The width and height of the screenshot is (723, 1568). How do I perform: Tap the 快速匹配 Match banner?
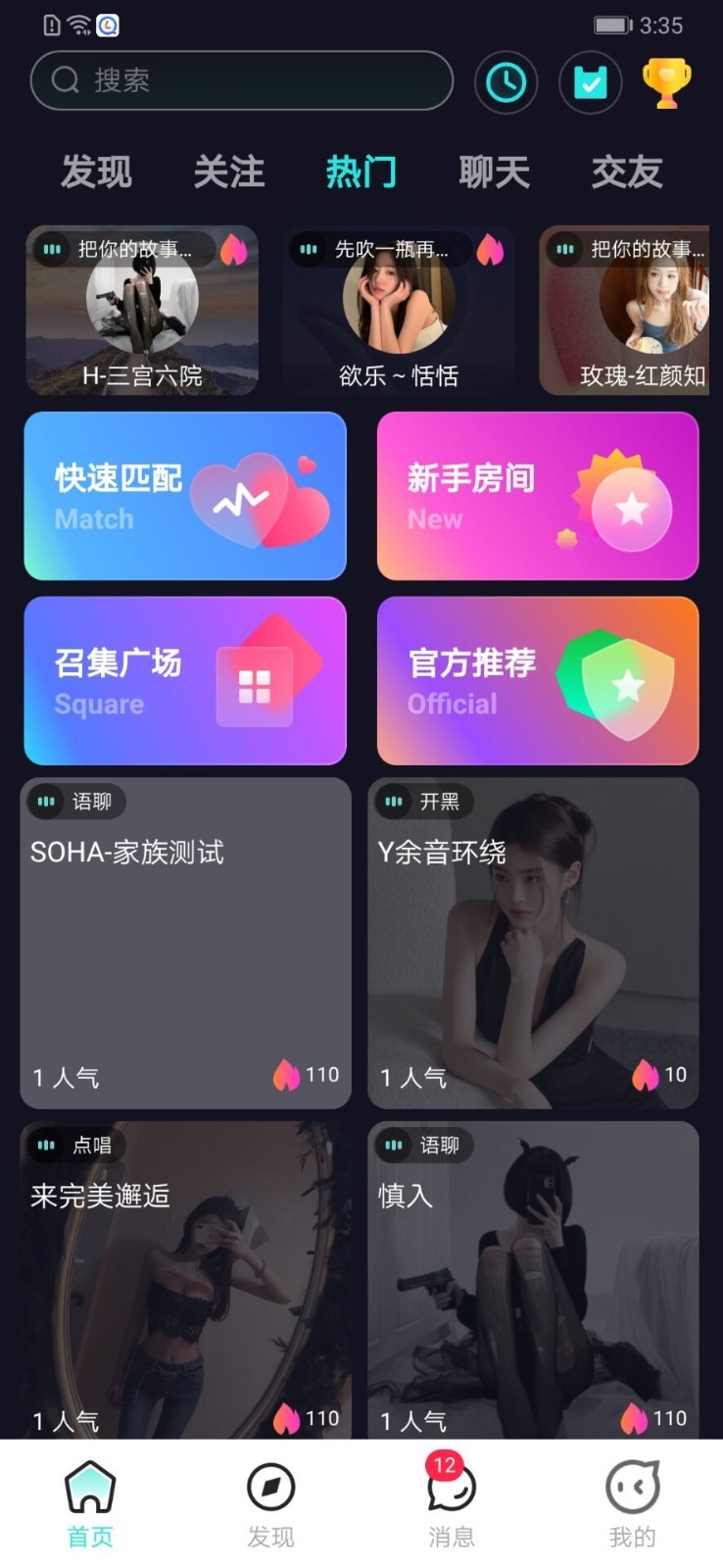click(x=184, y=495)
